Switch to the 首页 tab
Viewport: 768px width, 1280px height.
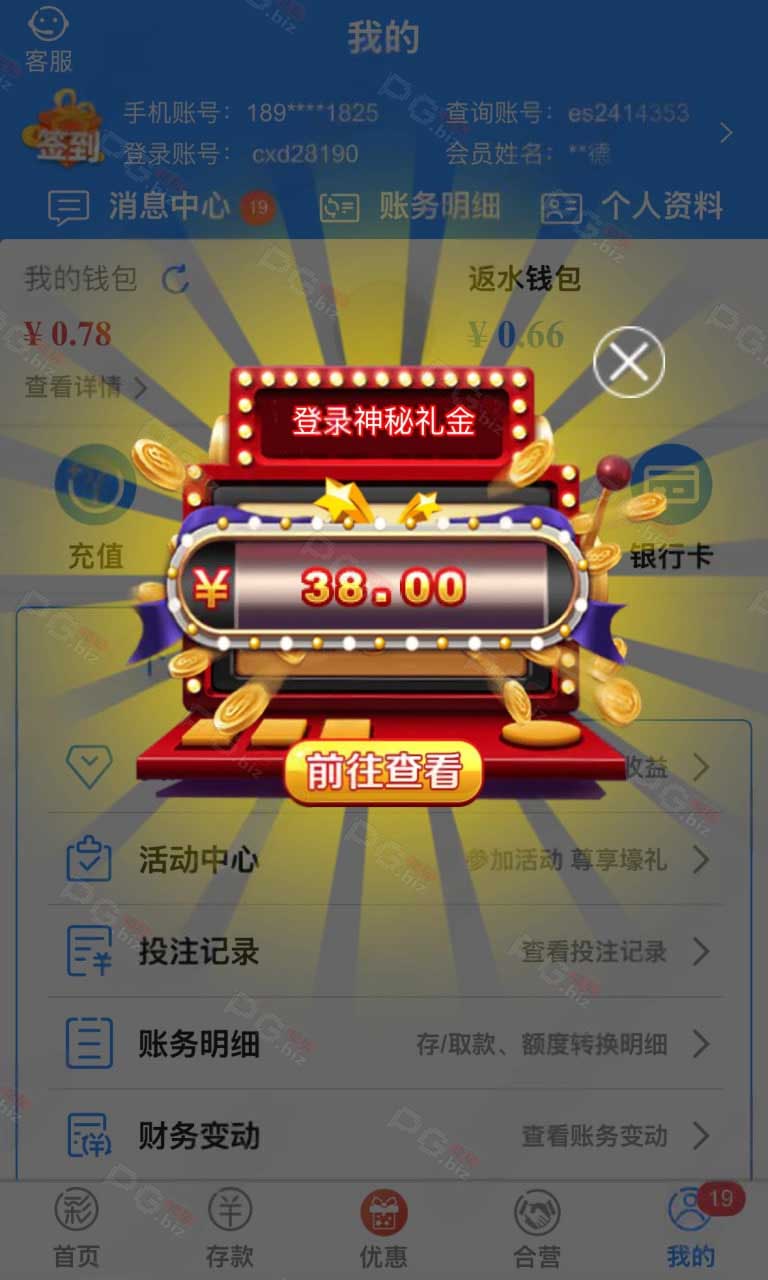tap(76, 1229)
